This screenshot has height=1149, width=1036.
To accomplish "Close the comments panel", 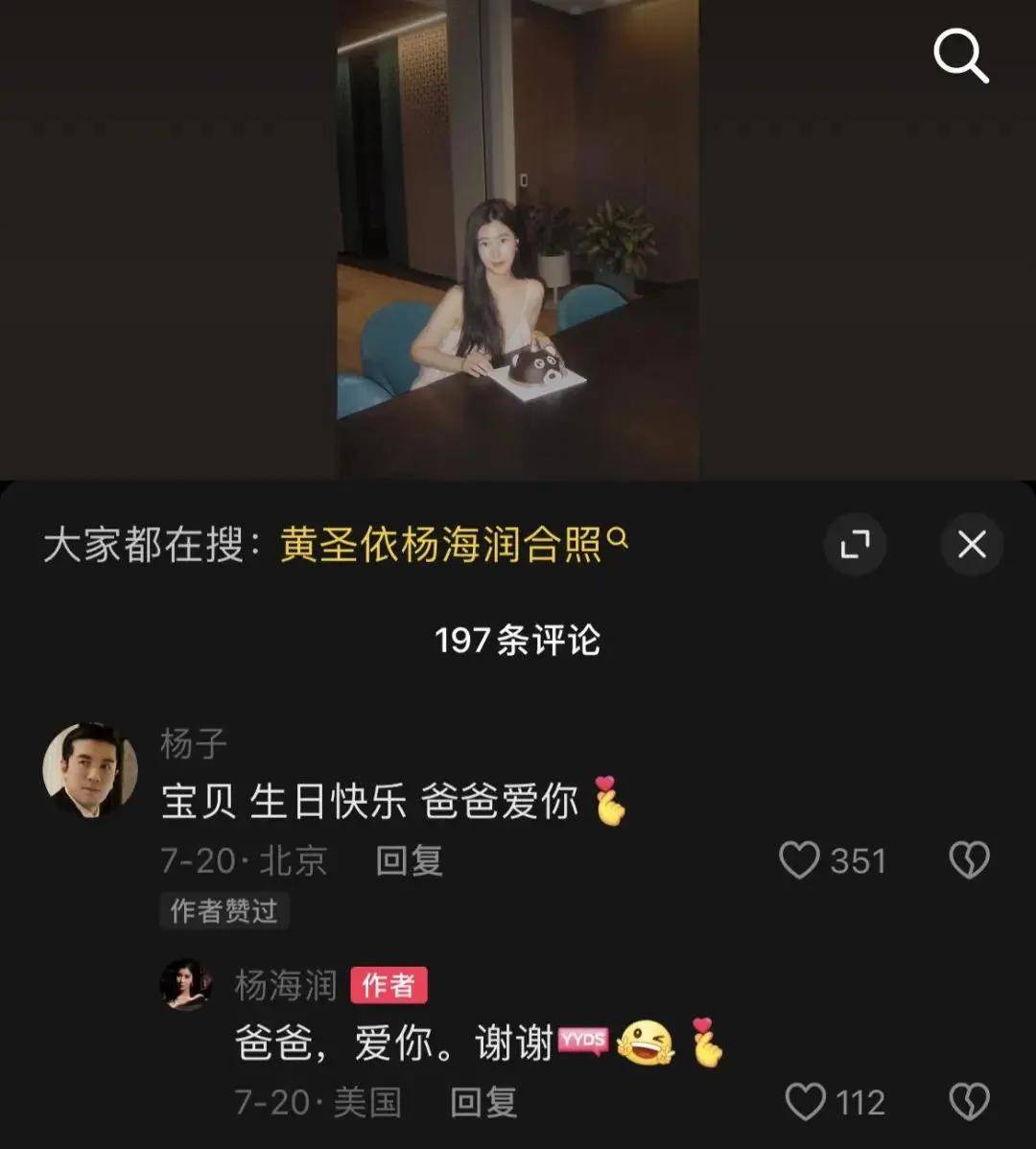I will [x=972, y=545].
